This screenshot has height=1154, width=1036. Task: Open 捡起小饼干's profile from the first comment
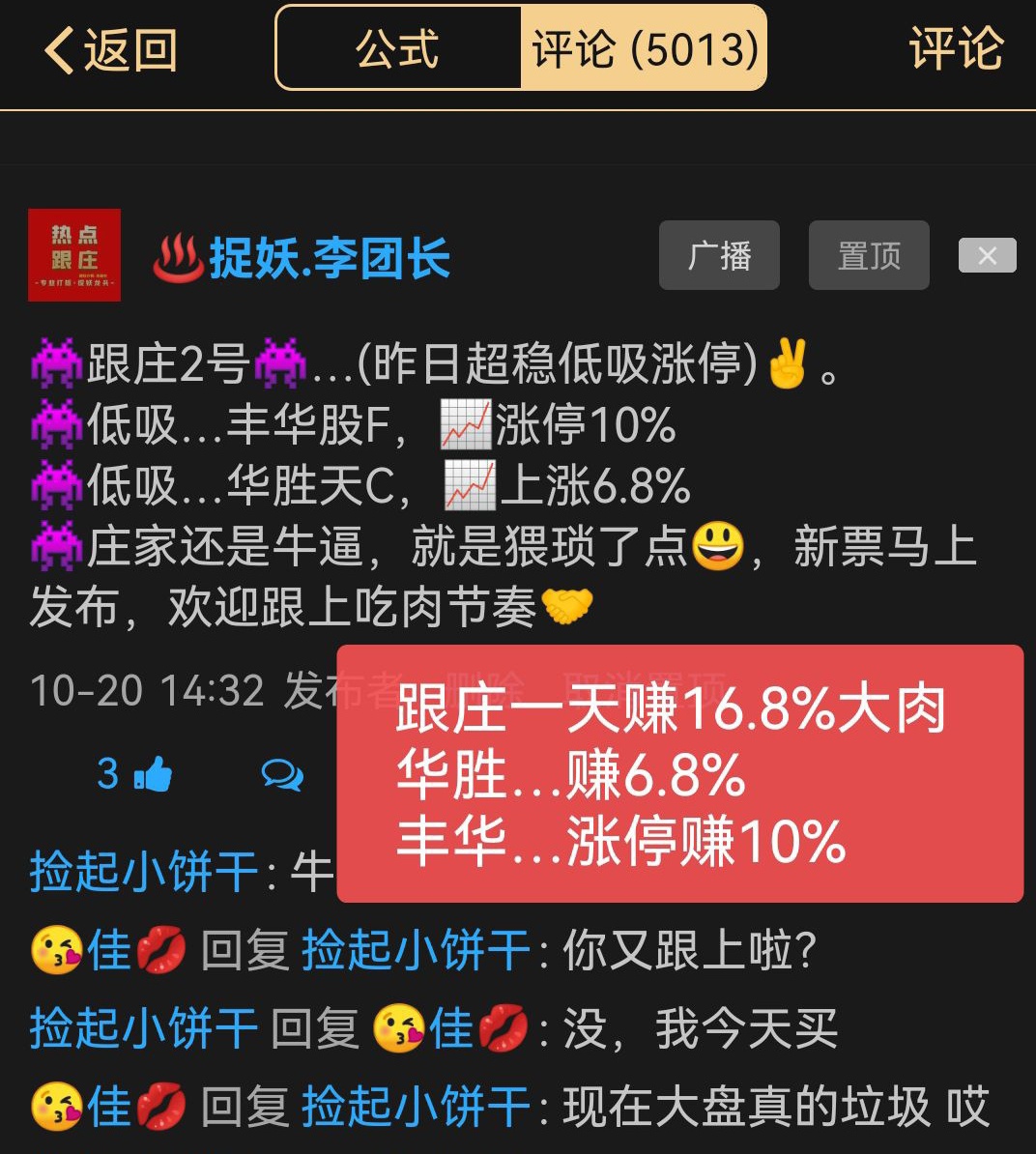click(x=143, y=872)
